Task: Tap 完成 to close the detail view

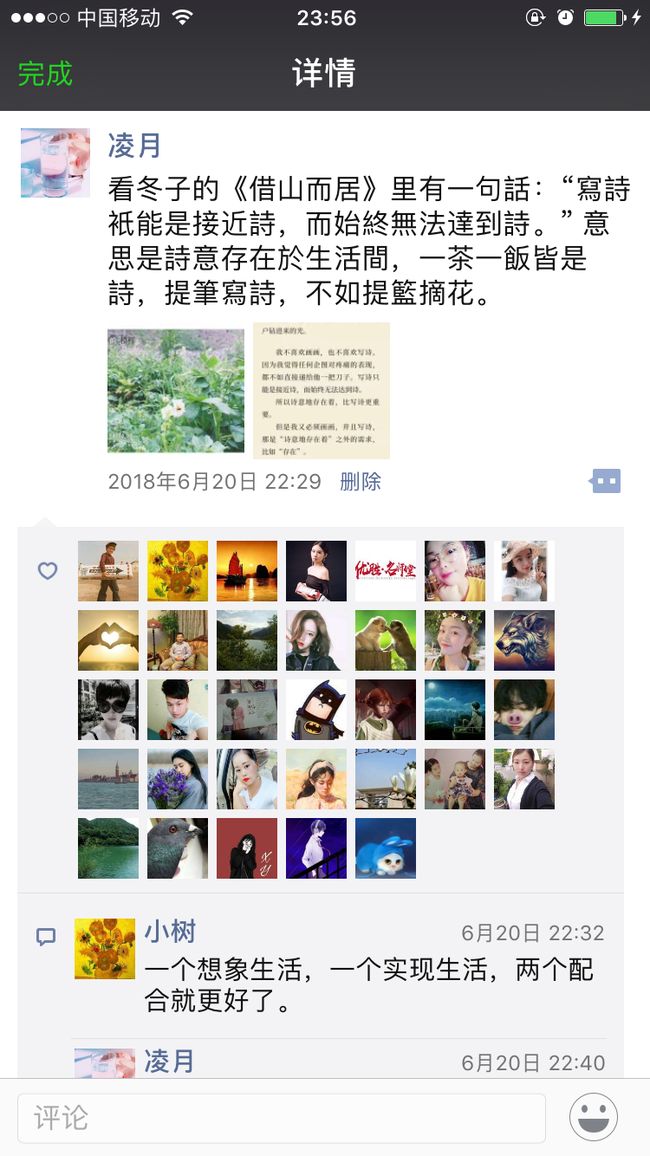Action: click(x=46, y=74)
